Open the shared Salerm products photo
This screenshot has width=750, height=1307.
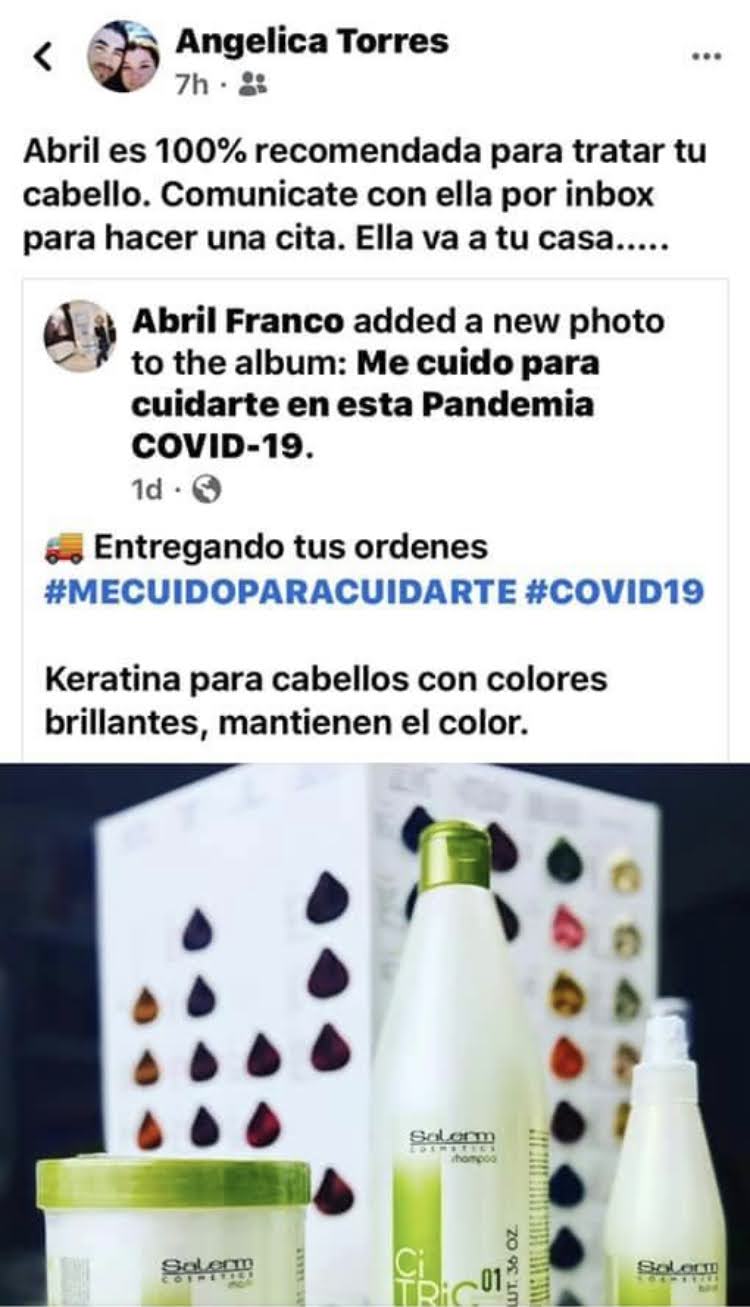(x=375, y=1035)
